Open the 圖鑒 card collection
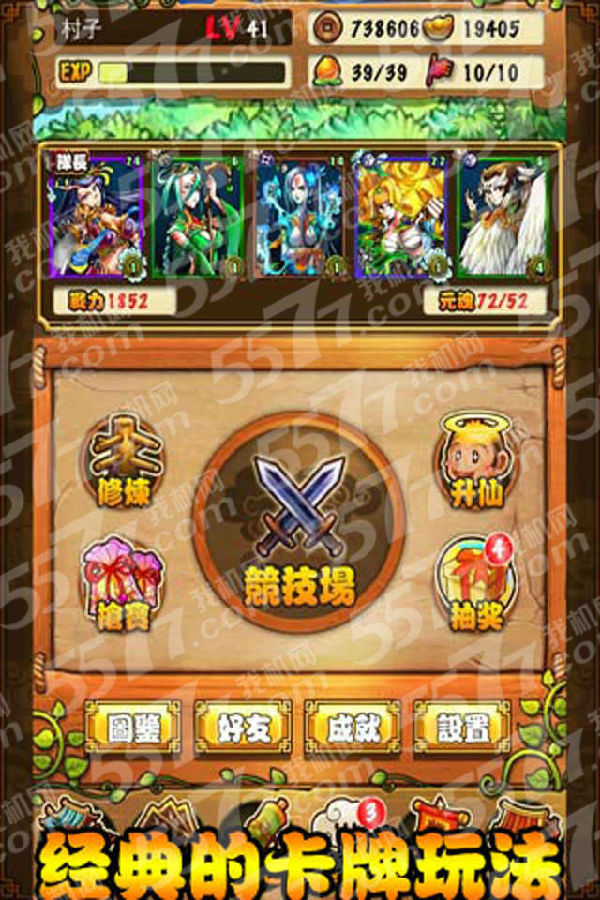 (132, 728)
